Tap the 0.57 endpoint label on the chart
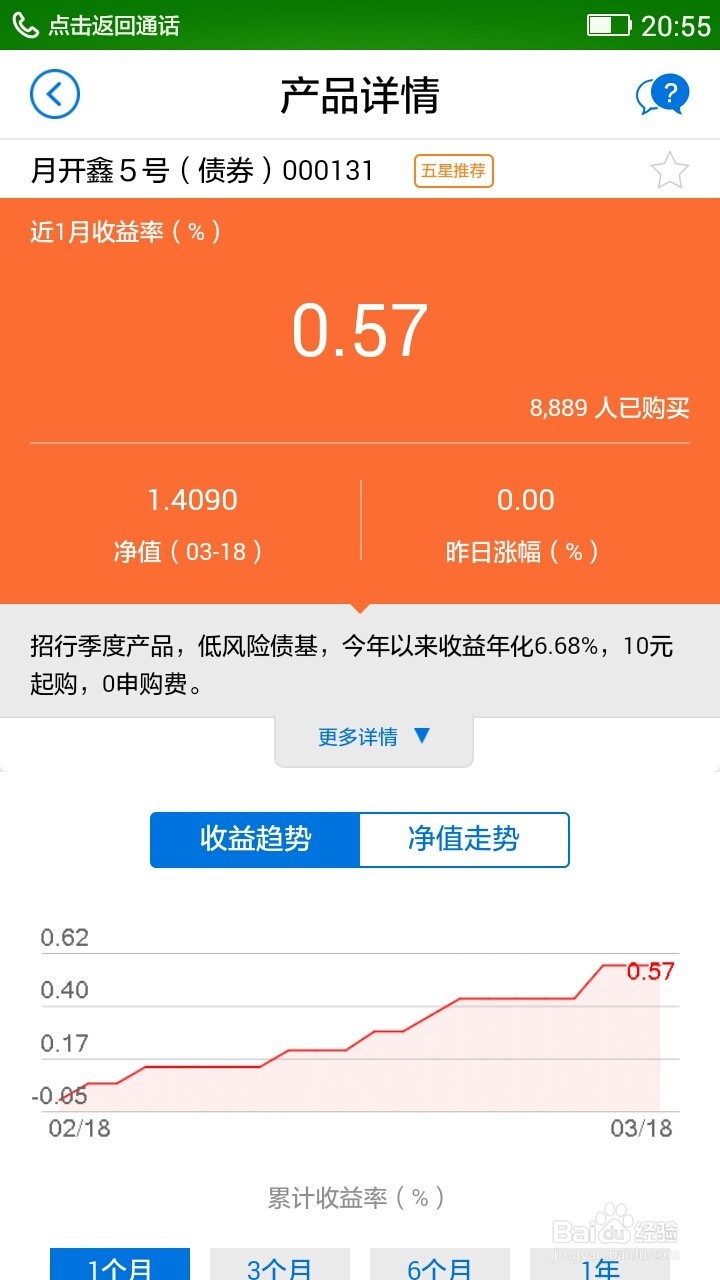The height and width of the screenshot is (1280, 720). tap(650, 971)
